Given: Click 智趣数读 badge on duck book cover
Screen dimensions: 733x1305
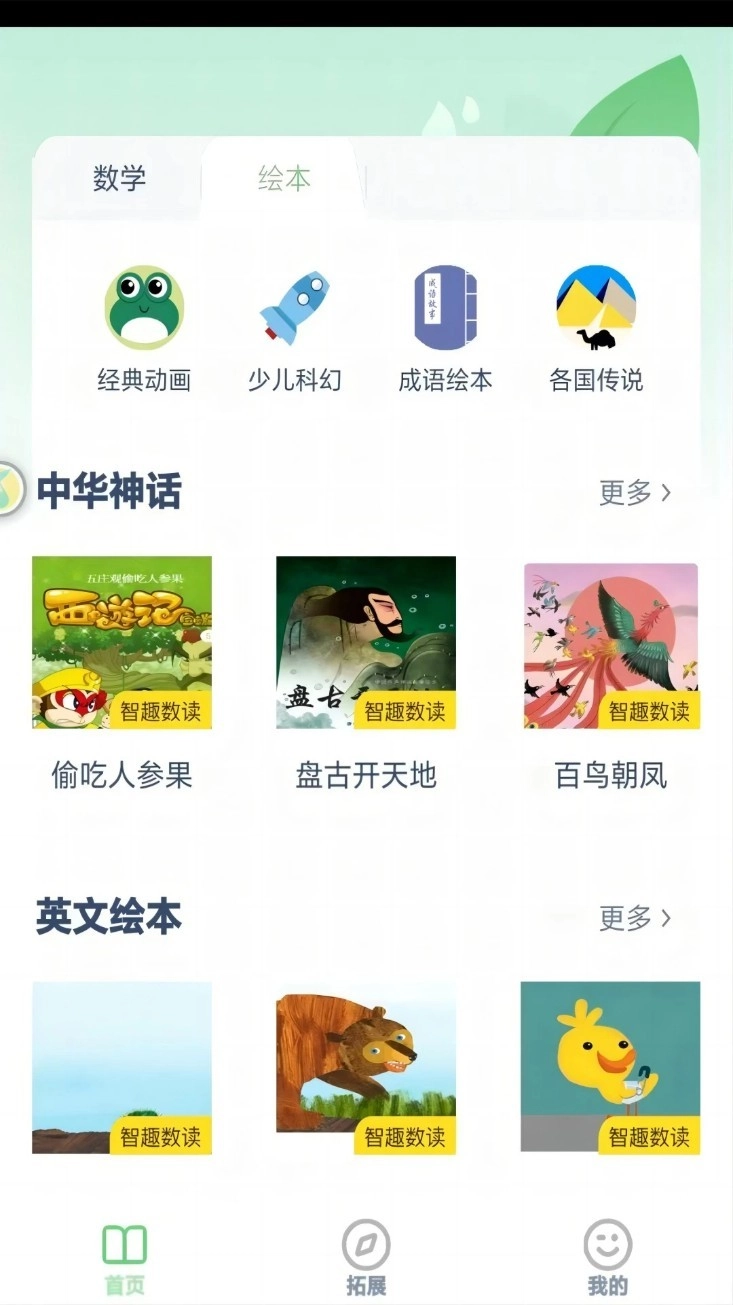Looking at the screenshot, I should click(x=649, y=1137).
